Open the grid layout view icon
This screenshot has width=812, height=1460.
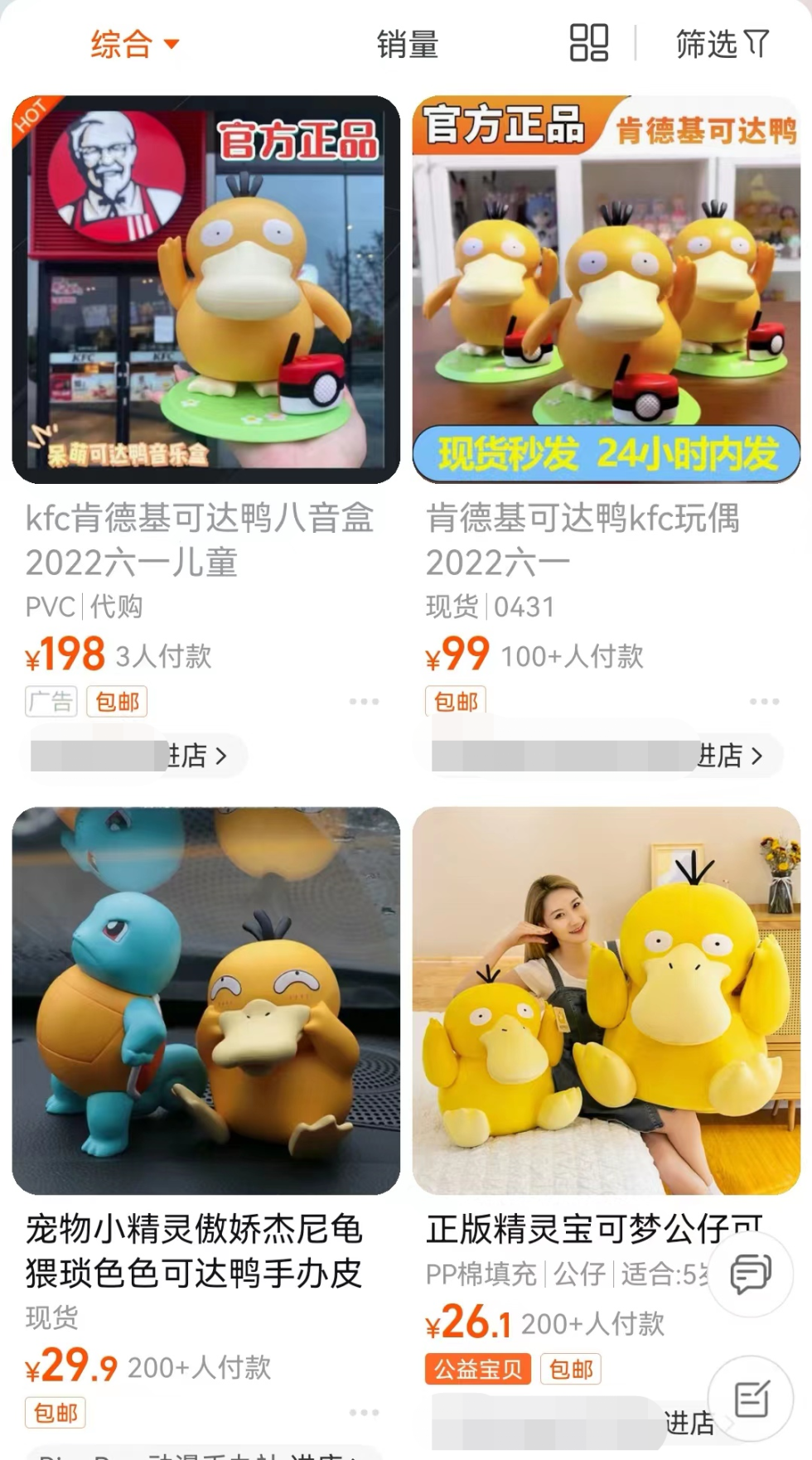point(587,43)
